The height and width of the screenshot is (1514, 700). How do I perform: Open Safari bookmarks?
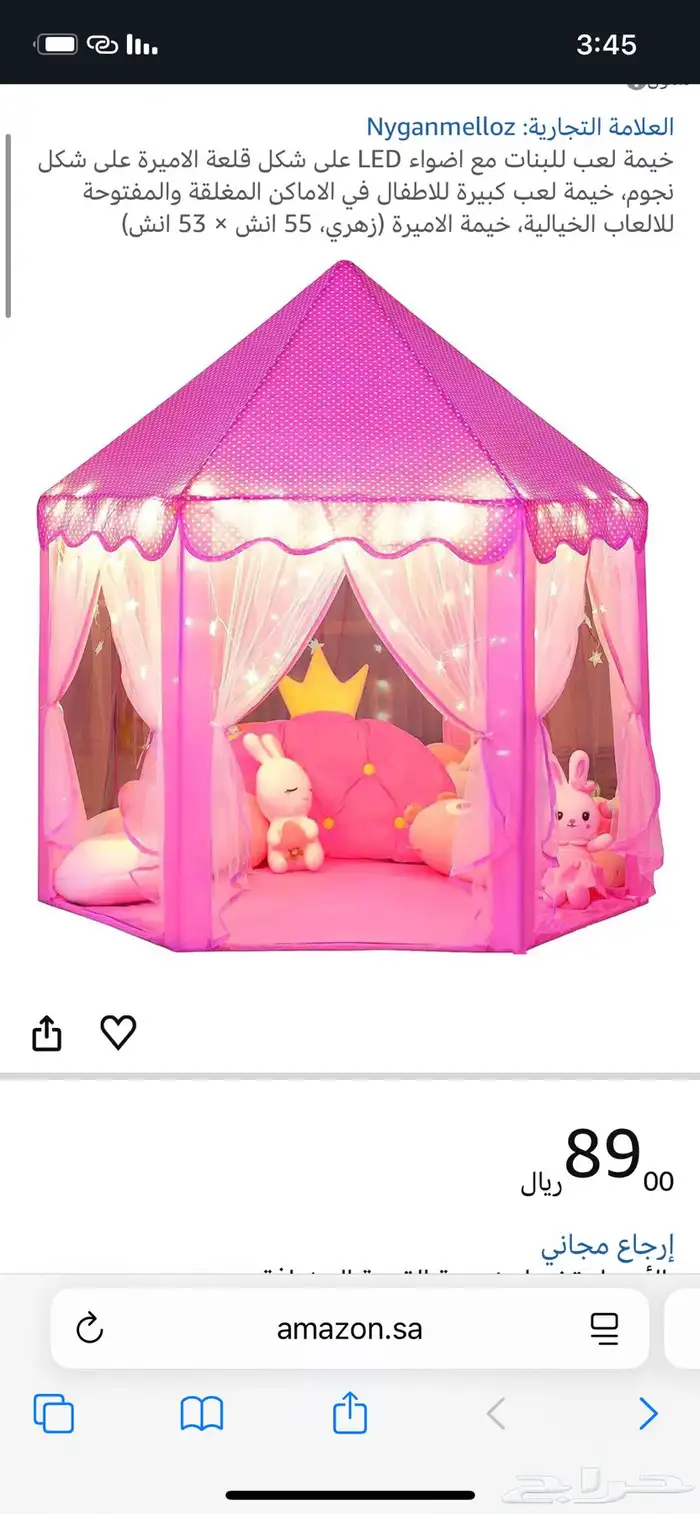click(x=201, y=1414)
